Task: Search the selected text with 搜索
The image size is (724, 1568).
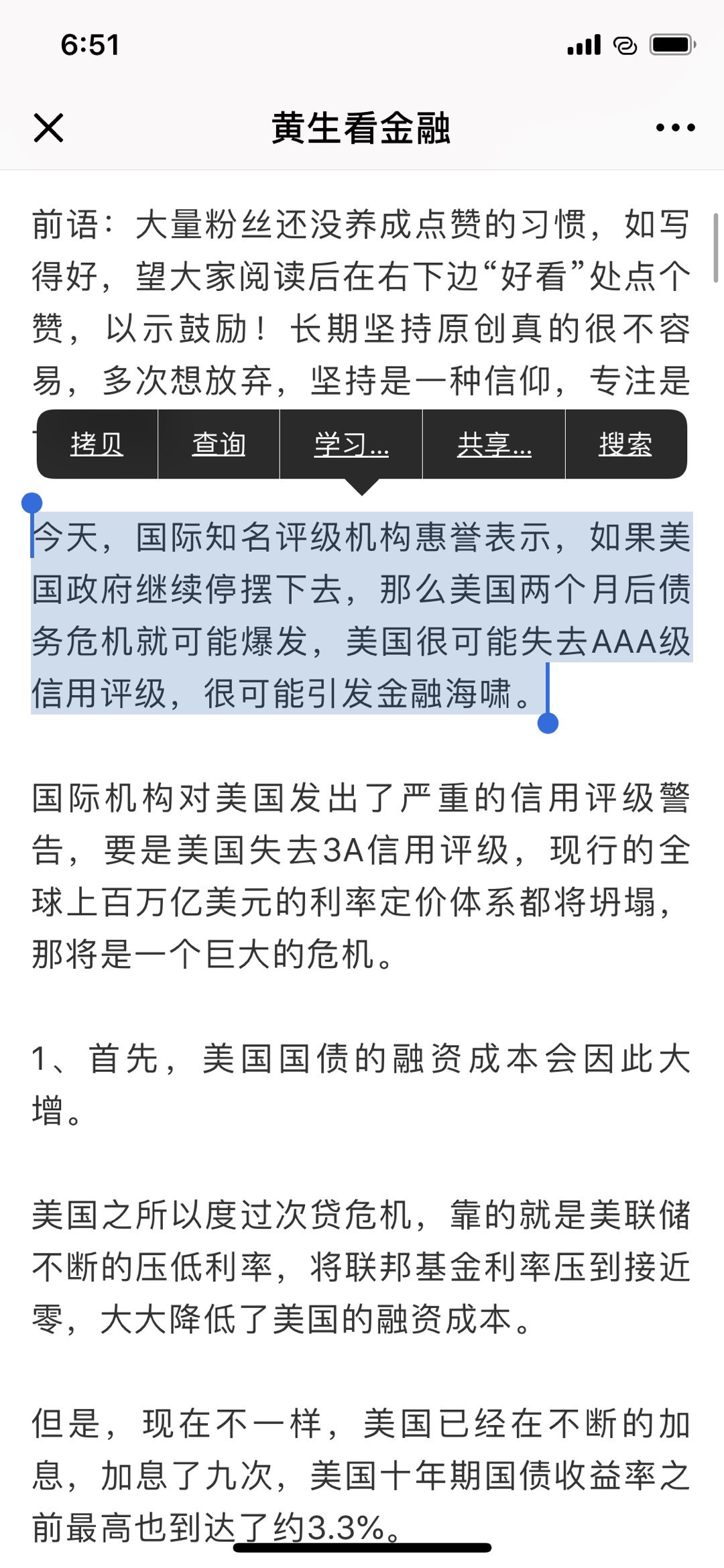Action: click(x=625, y=444)
